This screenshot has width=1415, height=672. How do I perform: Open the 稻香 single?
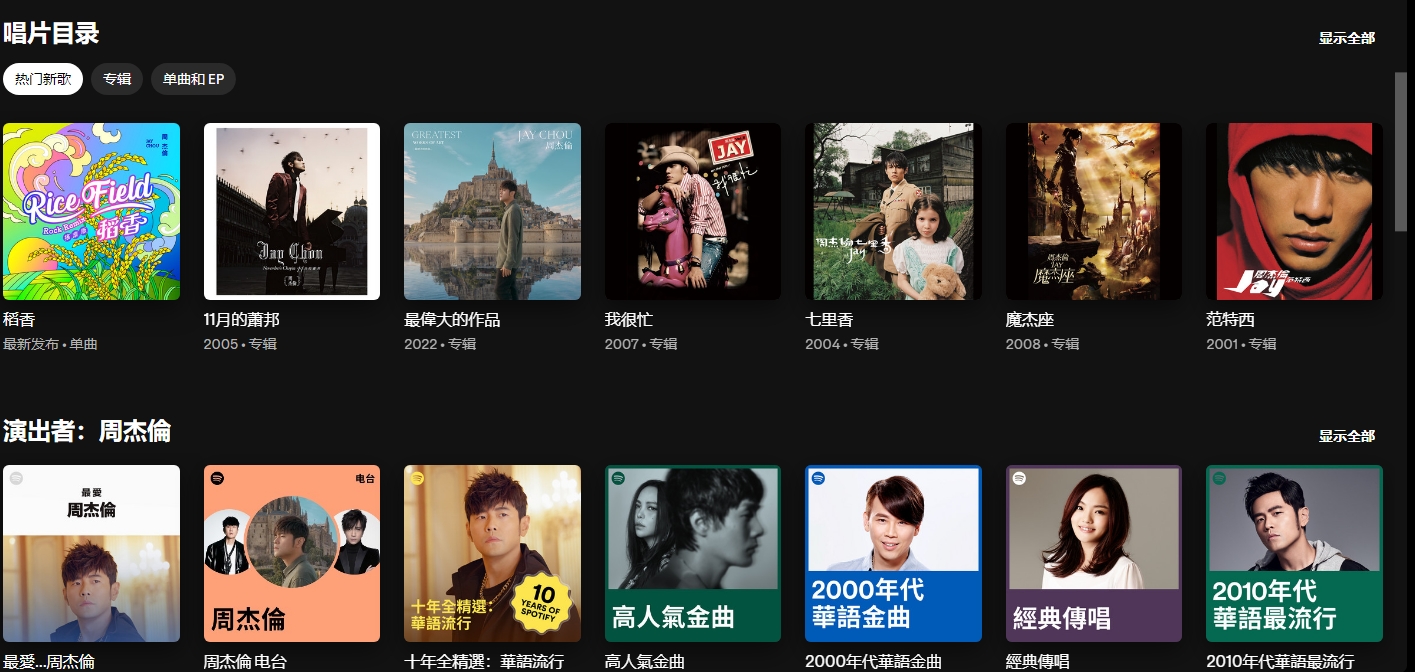point(92,212)
